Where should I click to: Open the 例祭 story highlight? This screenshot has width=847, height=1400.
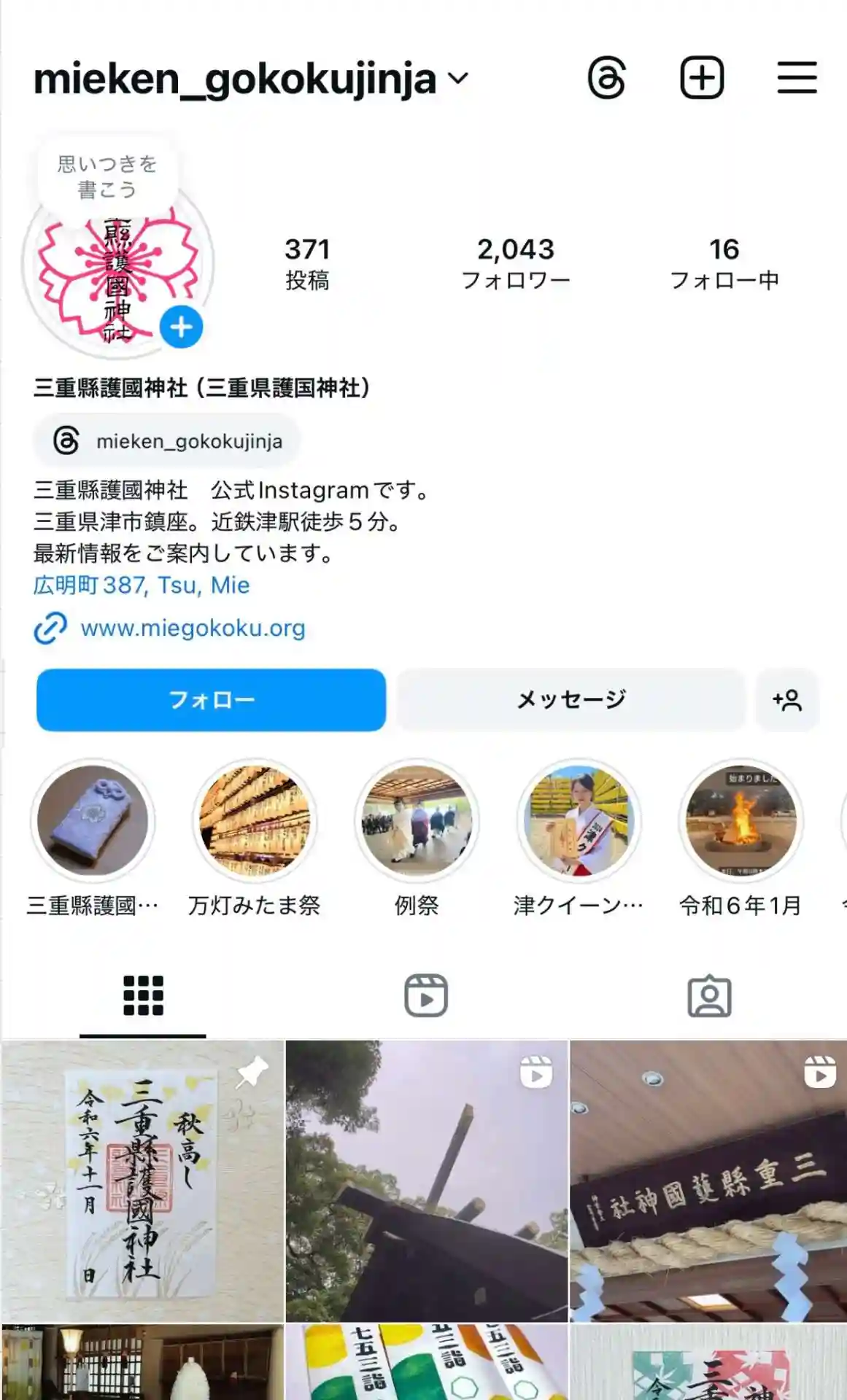417,821
